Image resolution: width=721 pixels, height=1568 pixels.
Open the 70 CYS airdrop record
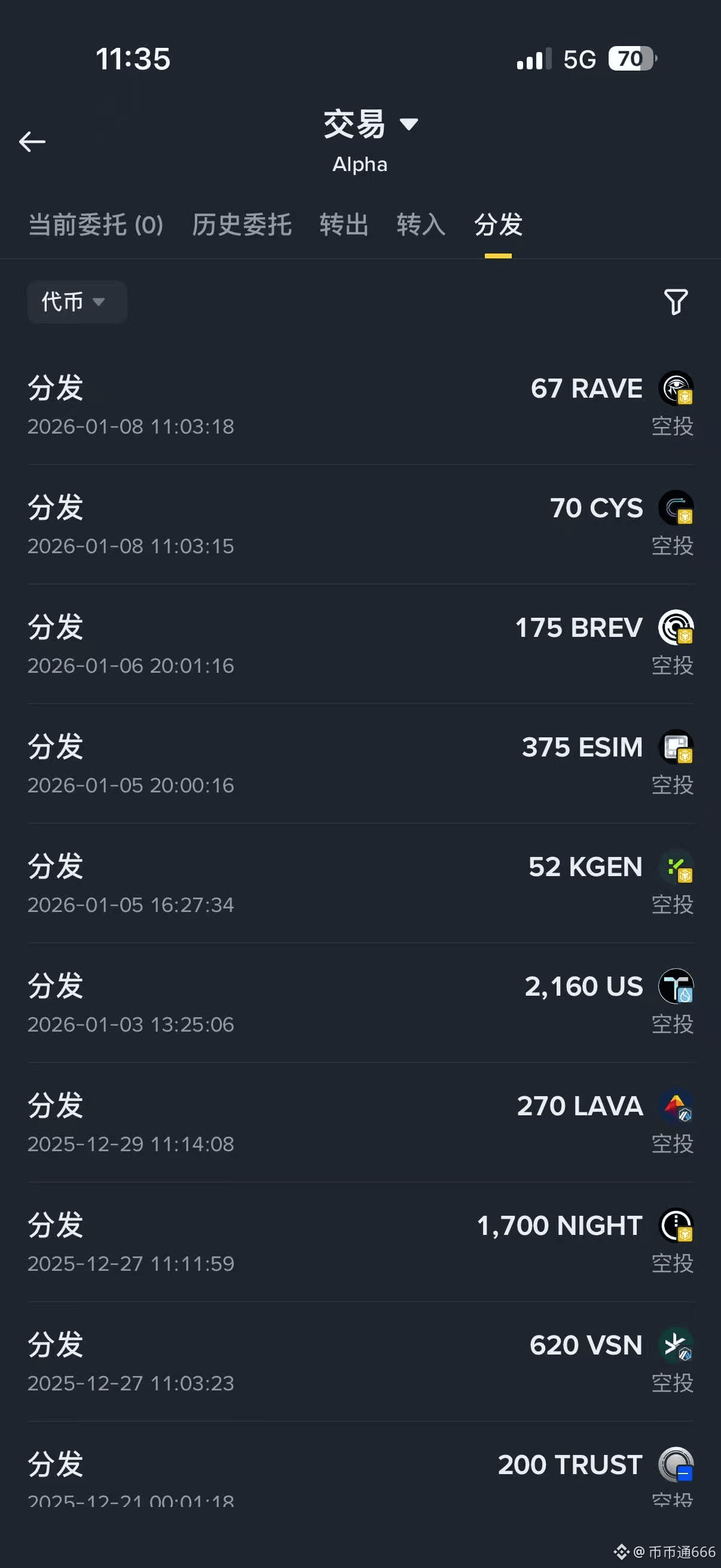360,524
